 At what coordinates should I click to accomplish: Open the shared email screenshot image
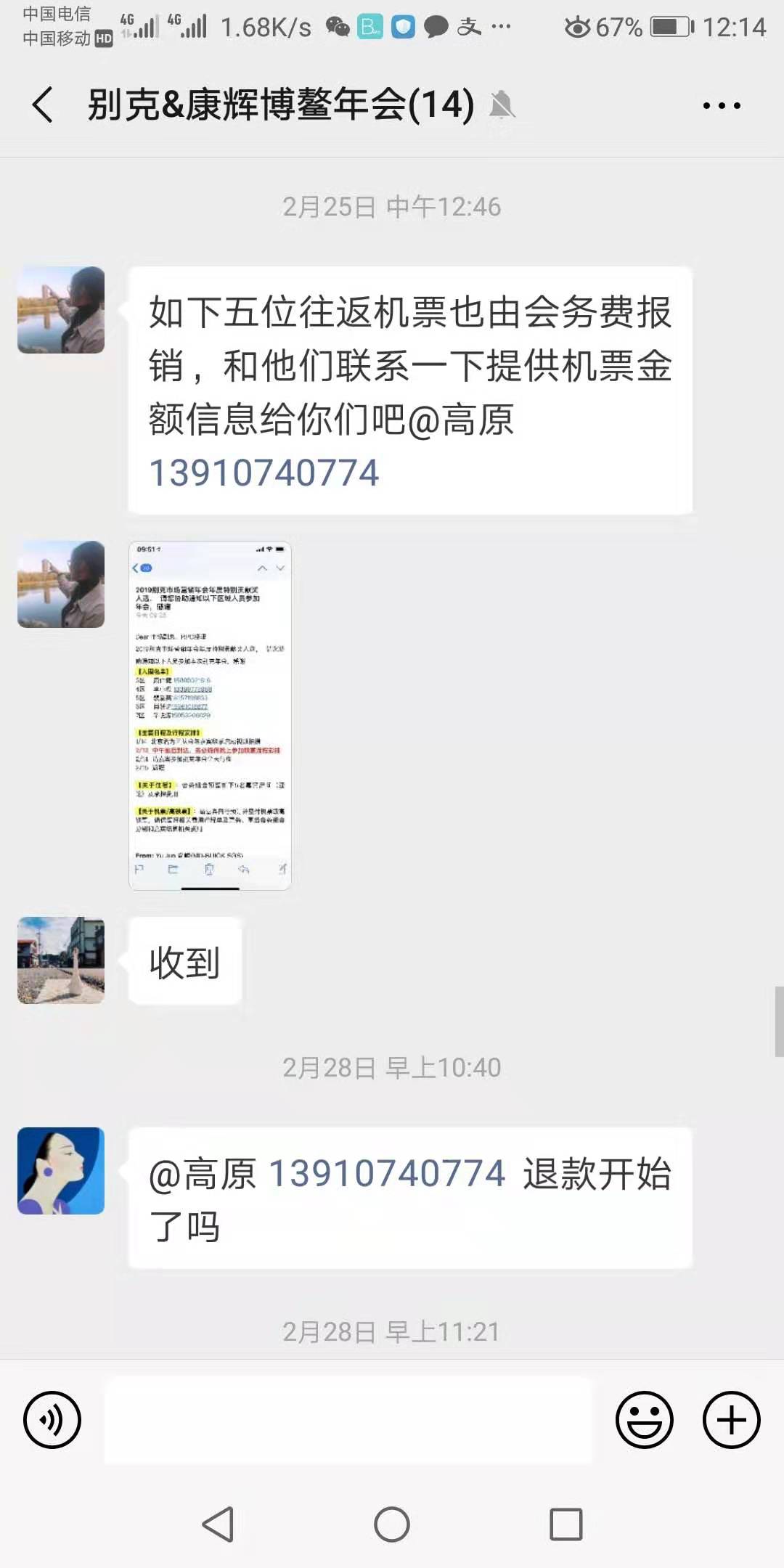(x=210, y=715)
